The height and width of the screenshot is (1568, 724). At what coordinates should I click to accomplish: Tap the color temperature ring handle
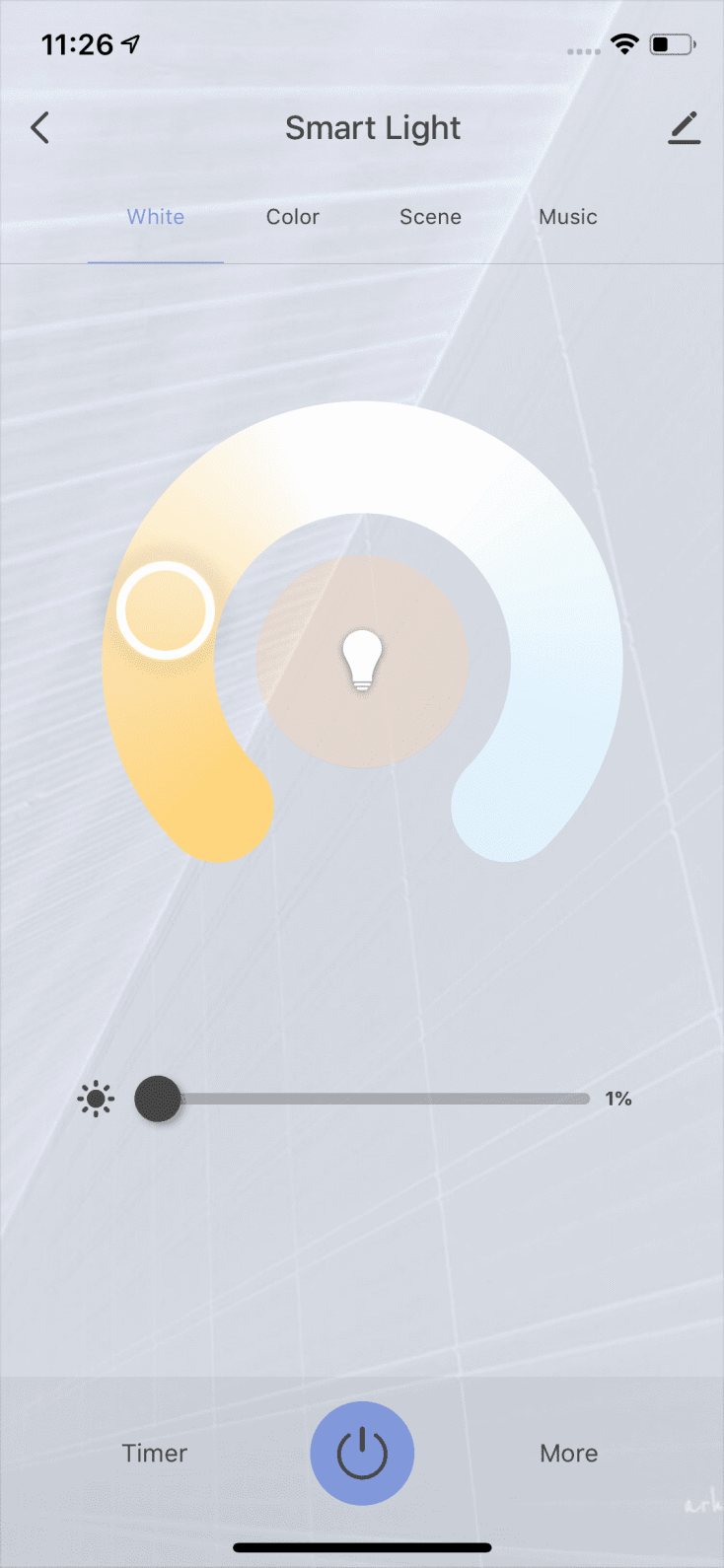tap(166, 610)
